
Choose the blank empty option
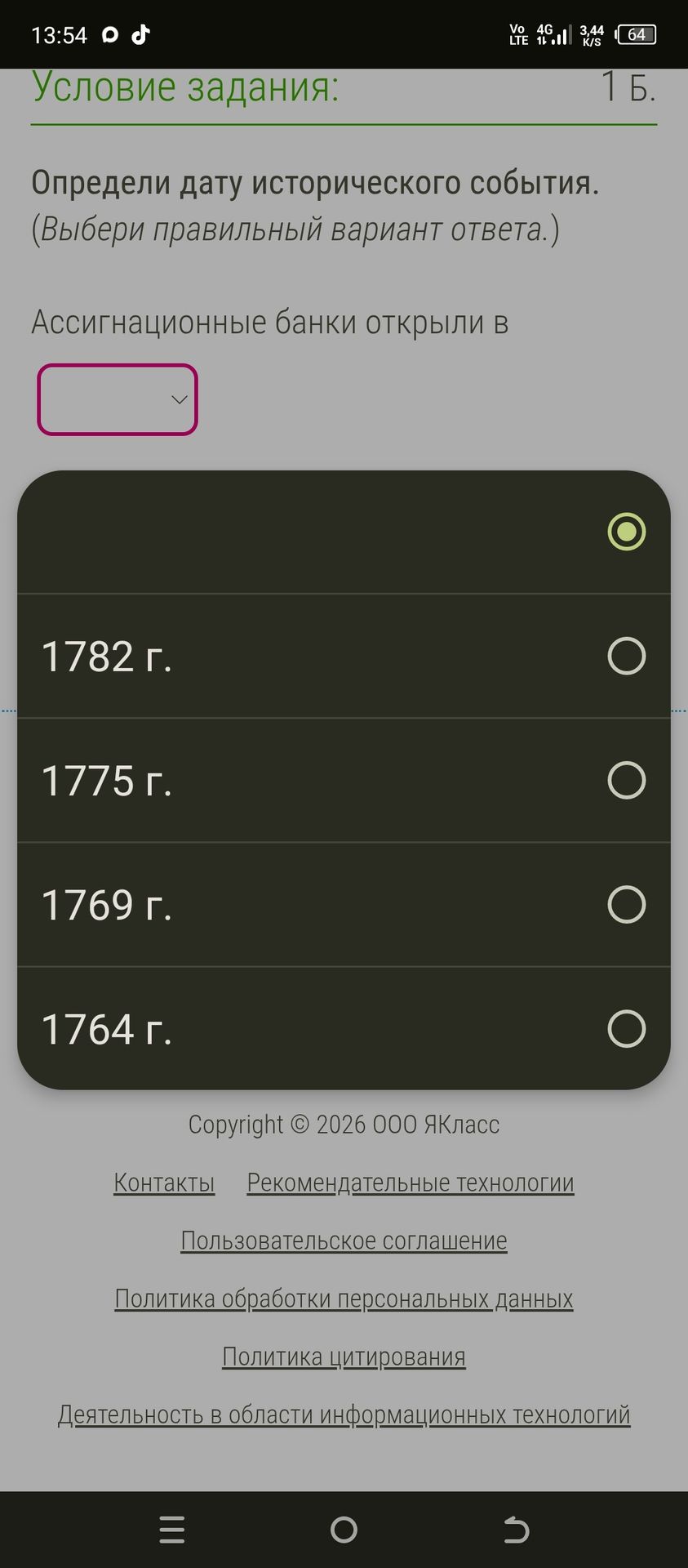pyautogui.click(x=344, y=532)
